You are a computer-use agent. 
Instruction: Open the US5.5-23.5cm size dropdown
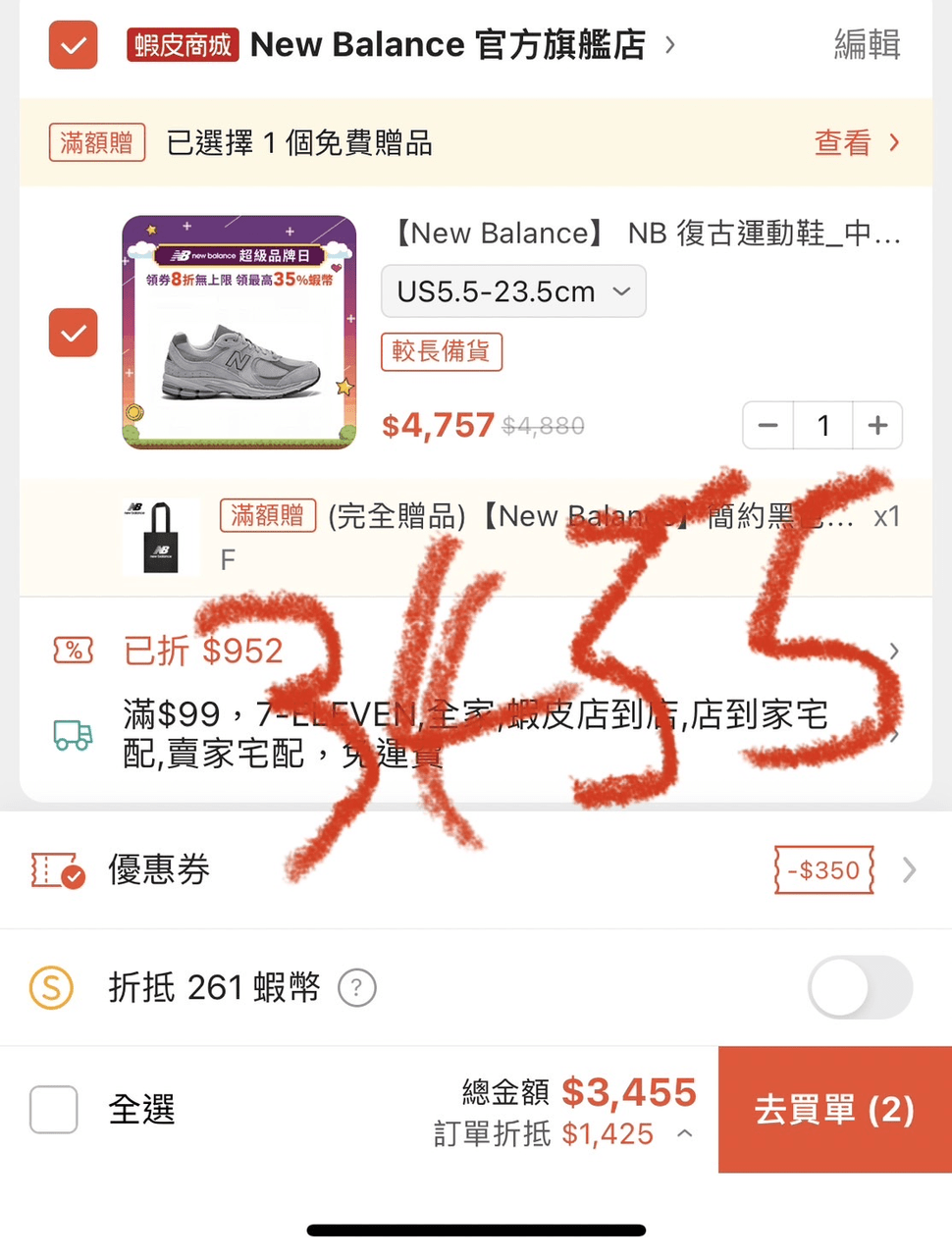pyautogui.click(x=512, y=291)
